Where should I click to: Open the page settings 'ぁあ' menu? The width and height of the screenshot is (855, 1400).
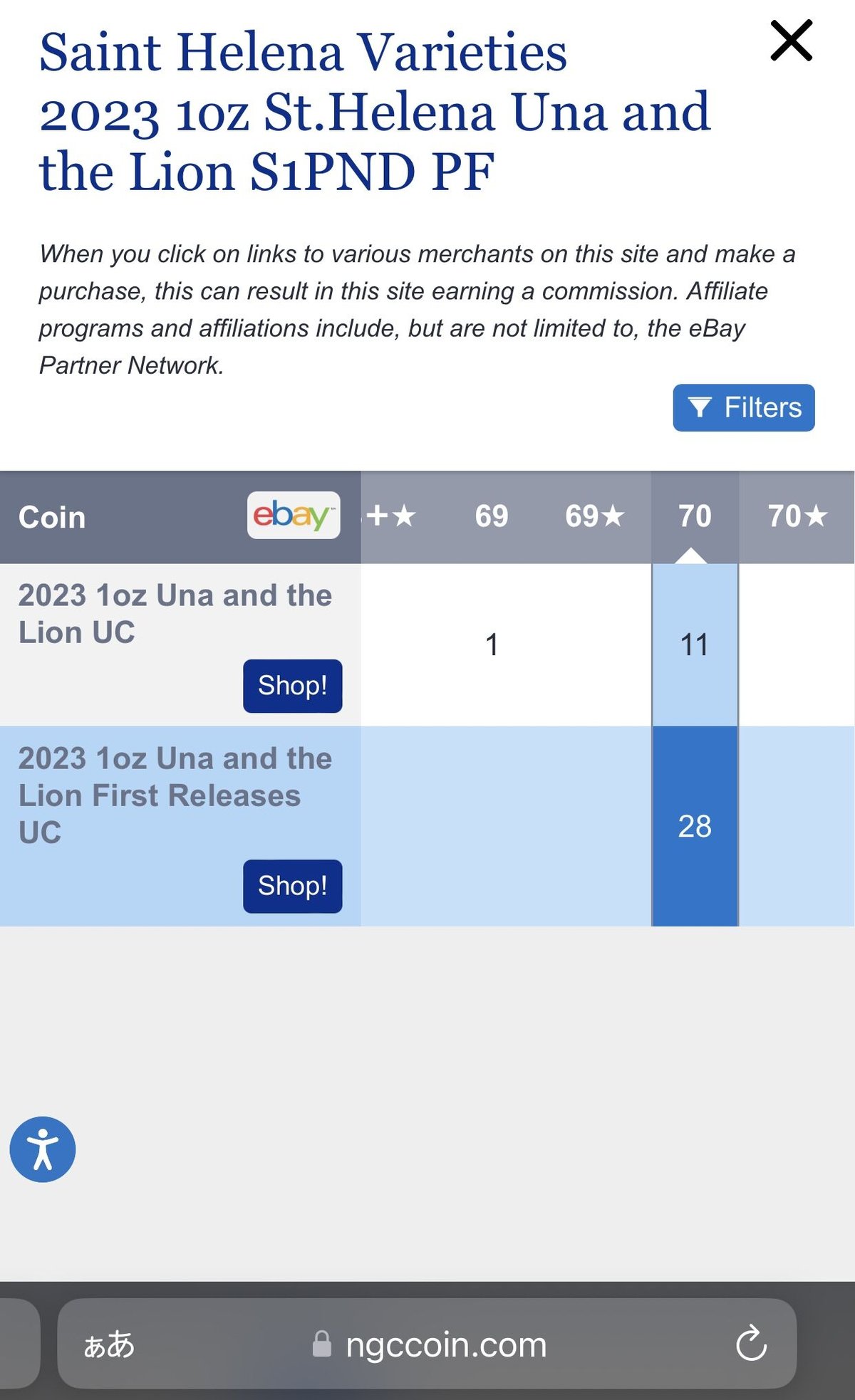point(109,1344)
